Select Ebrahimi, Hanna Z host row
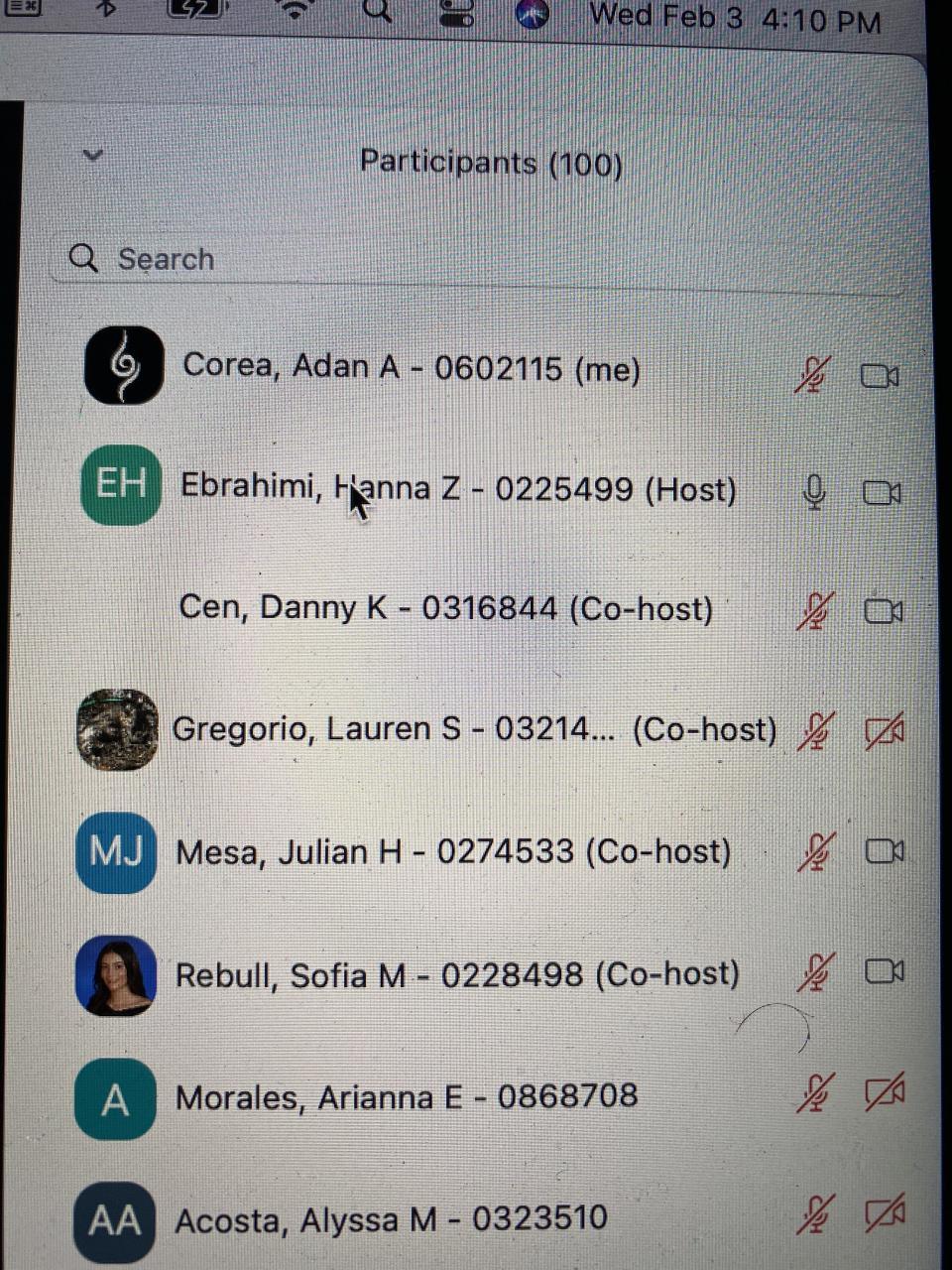The height and width of the screenshot is (1270, 952). pos(457,490)
